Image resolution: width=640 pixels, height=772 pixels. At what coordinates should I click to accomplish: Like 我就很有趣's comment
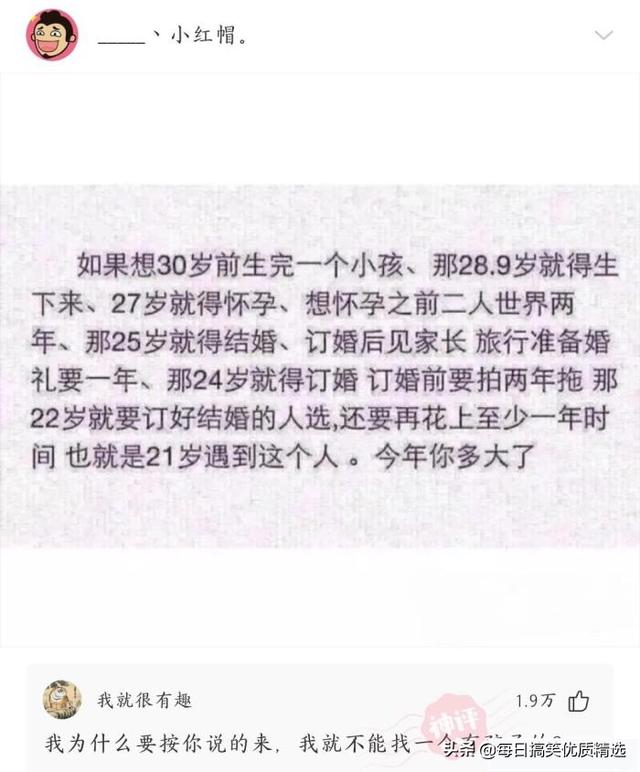point(579,702)
